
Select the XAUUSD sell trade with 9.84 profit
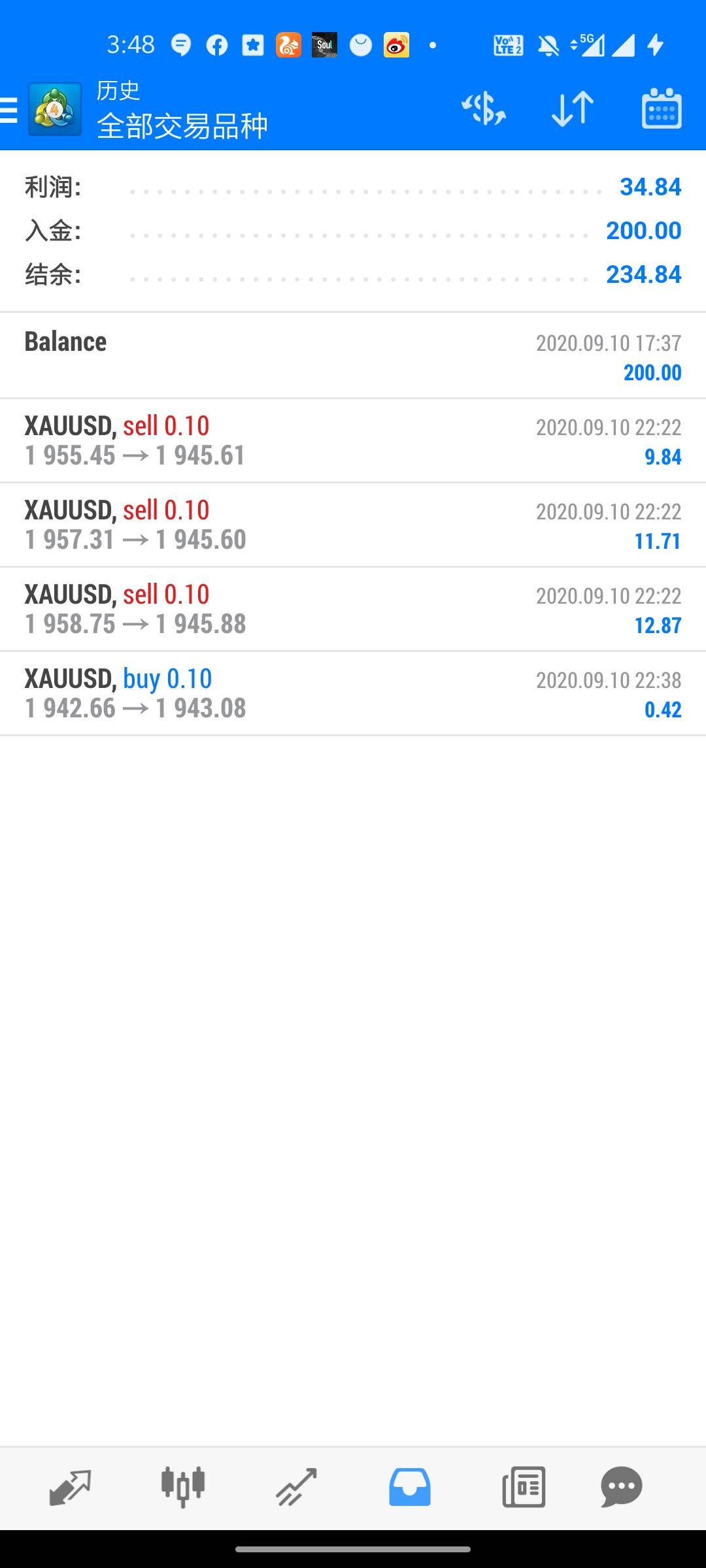tap(353, 441)
